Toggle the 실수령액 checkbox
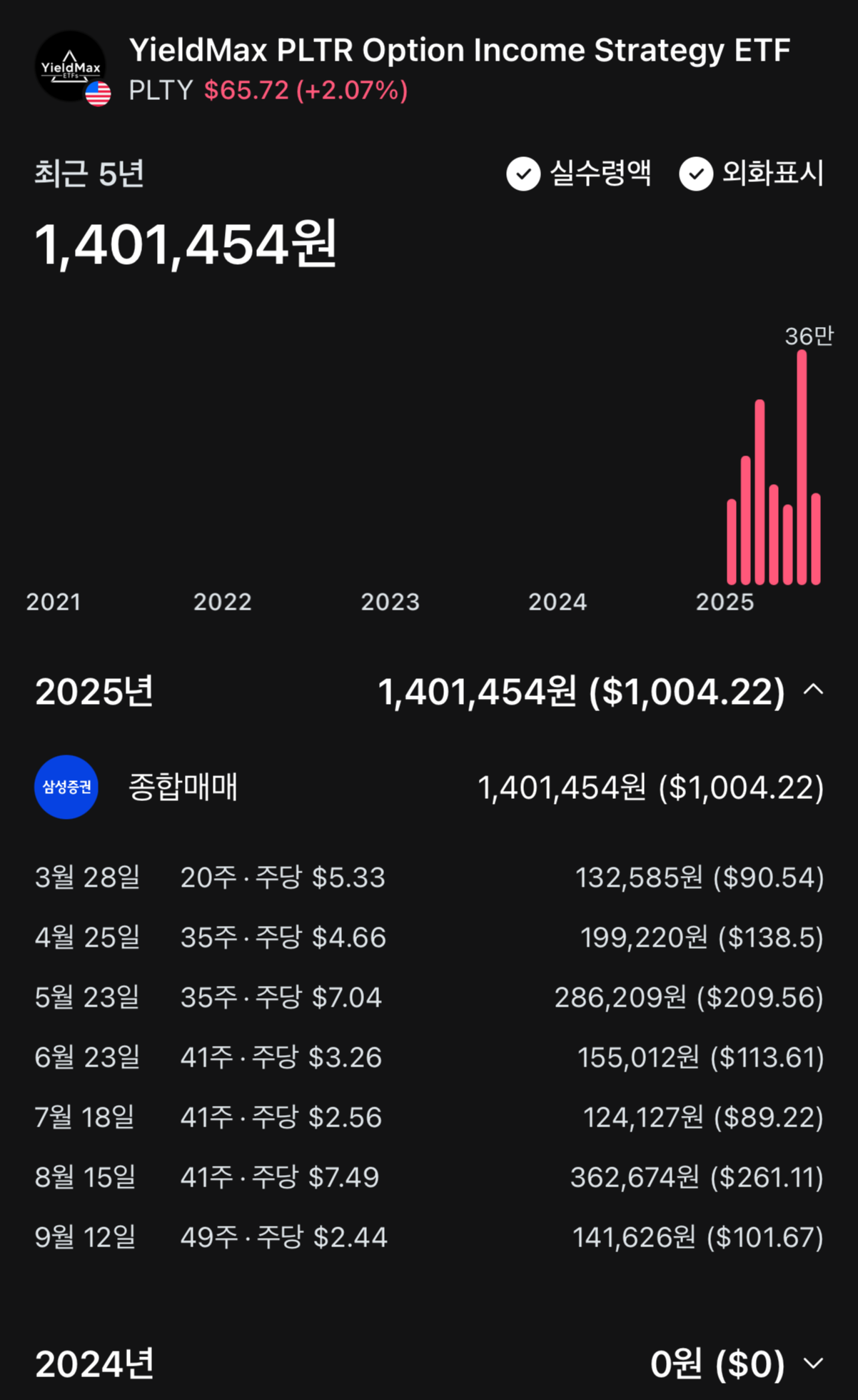 [x=523, y=173]
